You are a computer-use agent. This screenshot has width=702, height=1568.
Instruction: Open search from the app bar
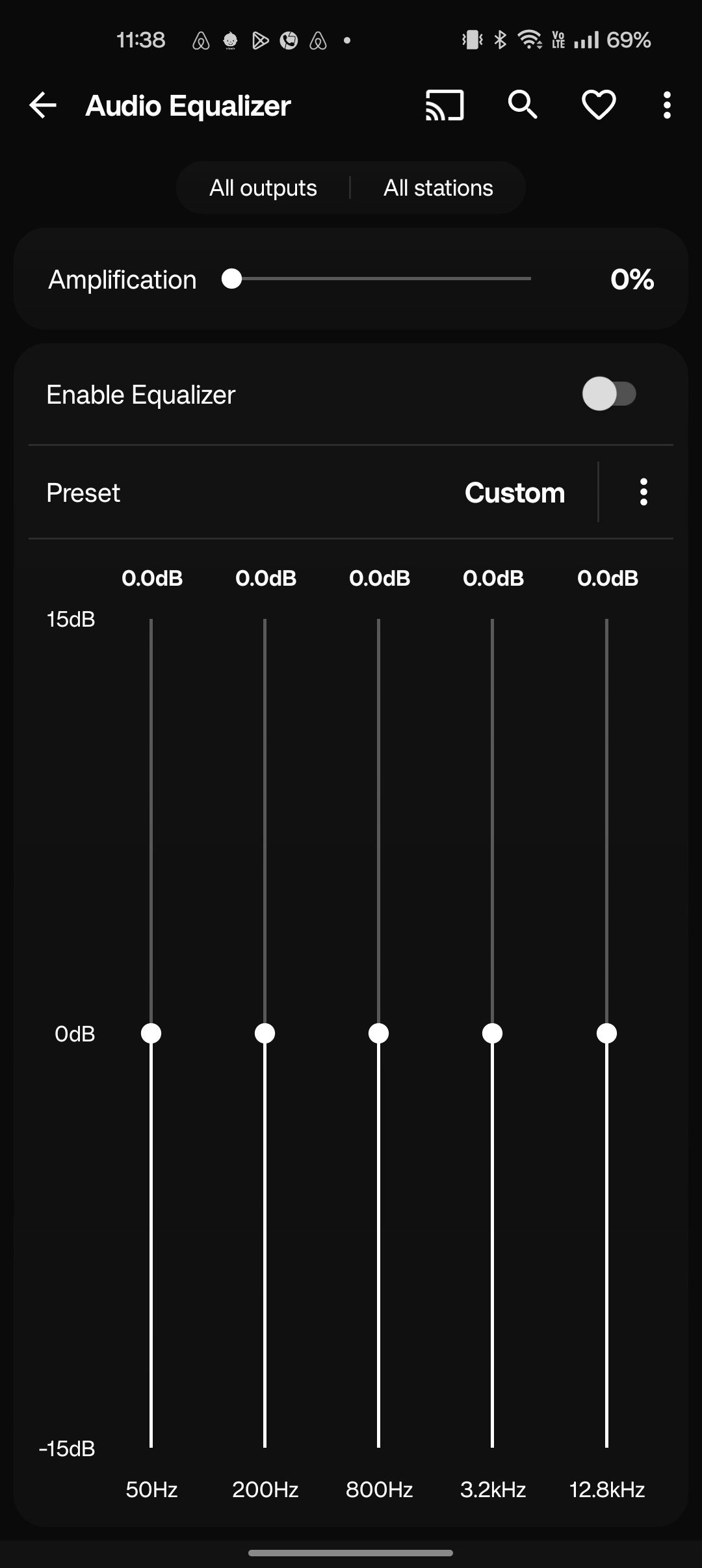click(523, 105)
